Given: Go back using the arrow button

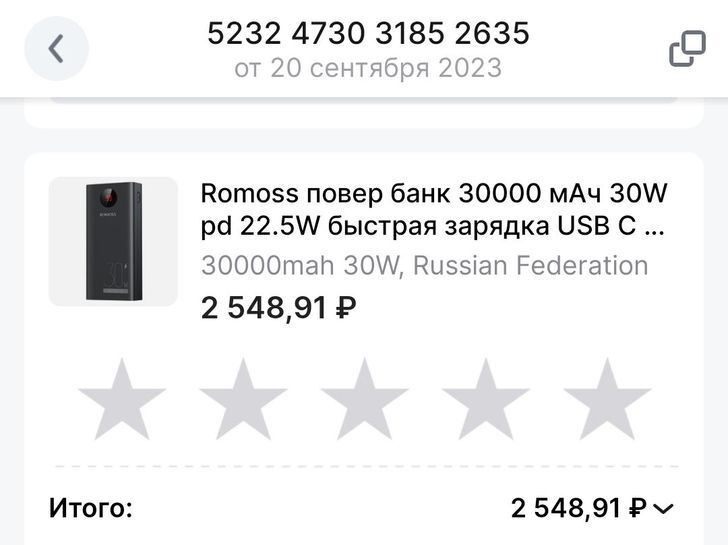Looking at the screenshot, I should click(56, 49).
